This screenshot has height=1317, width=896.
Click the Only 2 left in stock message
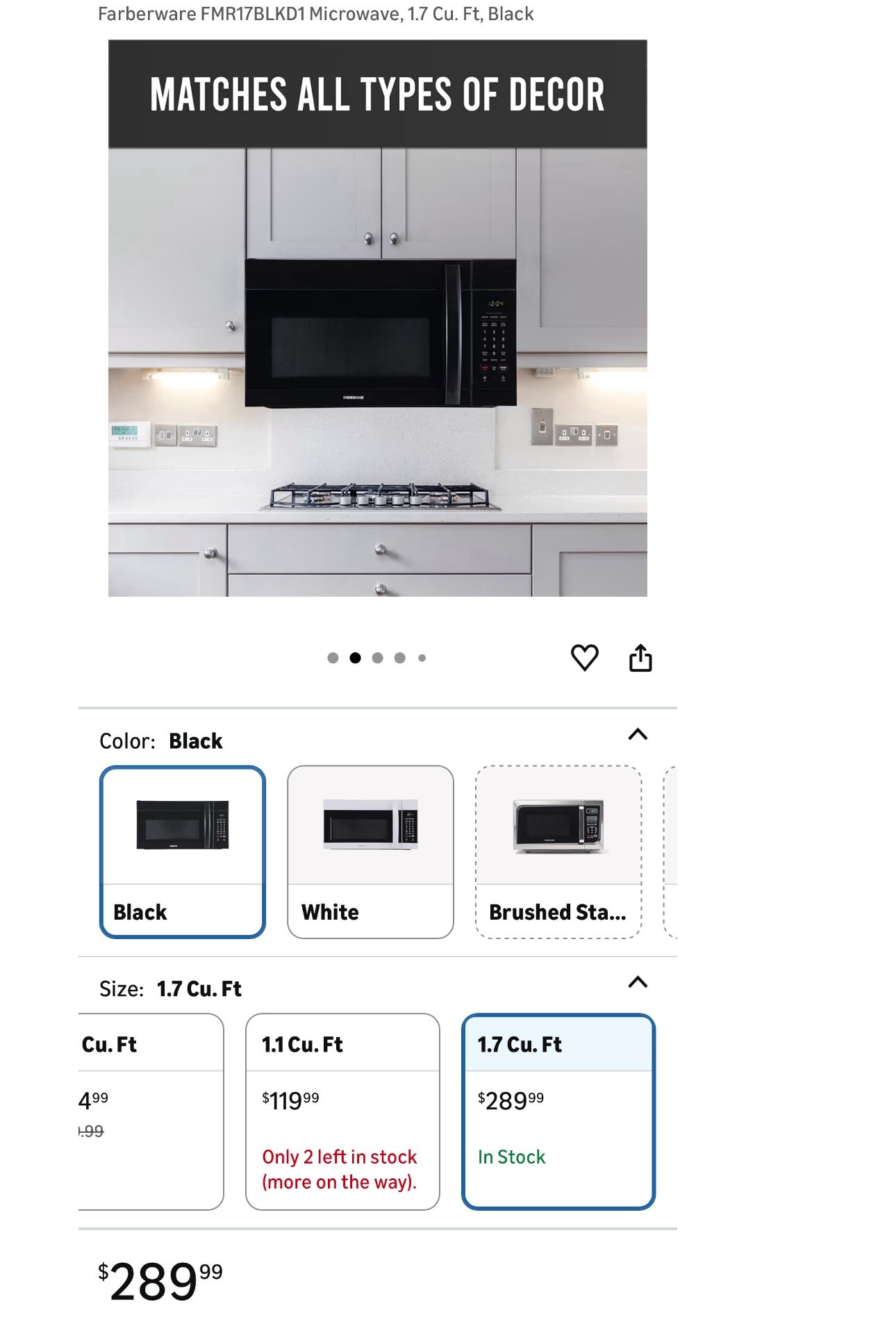tap(340, 1168)
